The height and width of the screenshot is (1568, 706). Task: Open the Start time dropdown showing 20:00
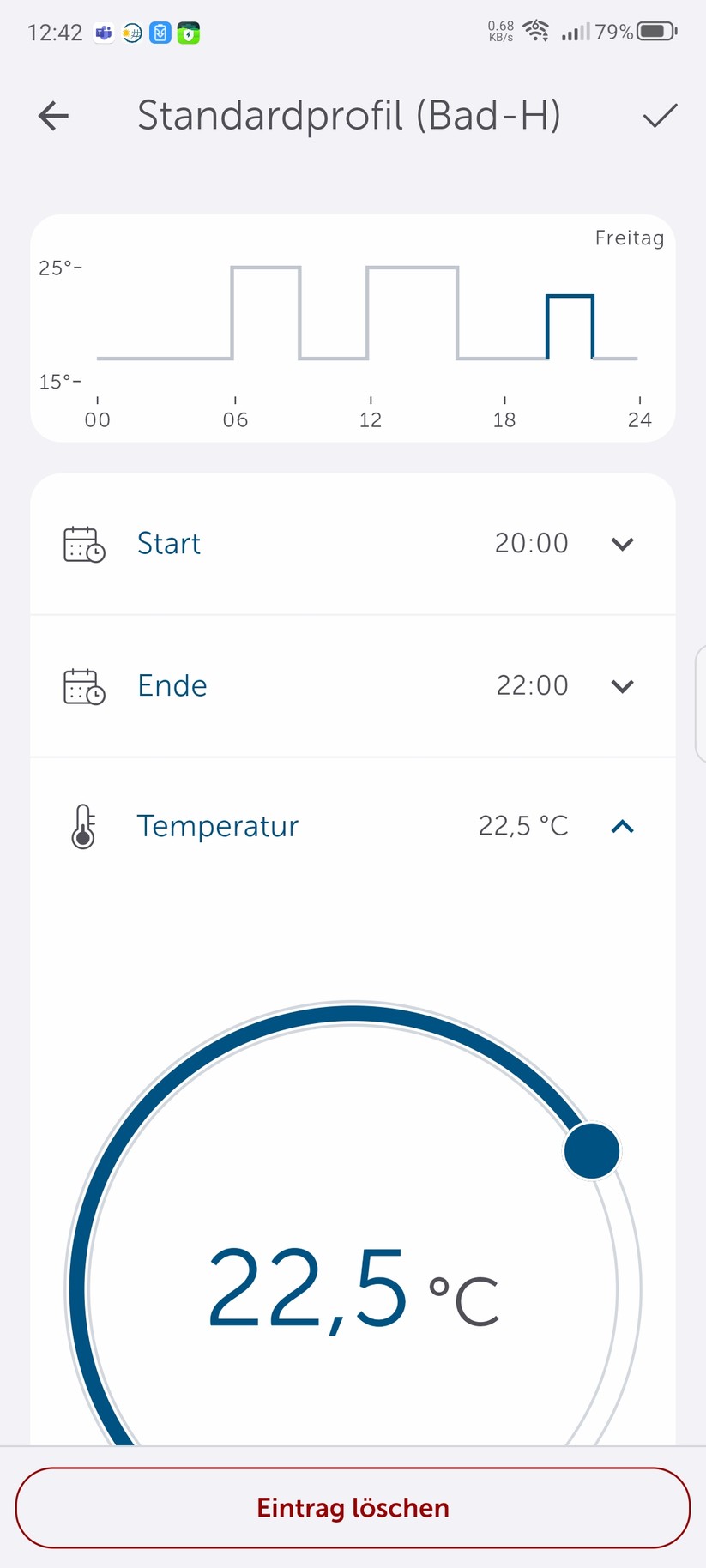[x=623, y=543]
